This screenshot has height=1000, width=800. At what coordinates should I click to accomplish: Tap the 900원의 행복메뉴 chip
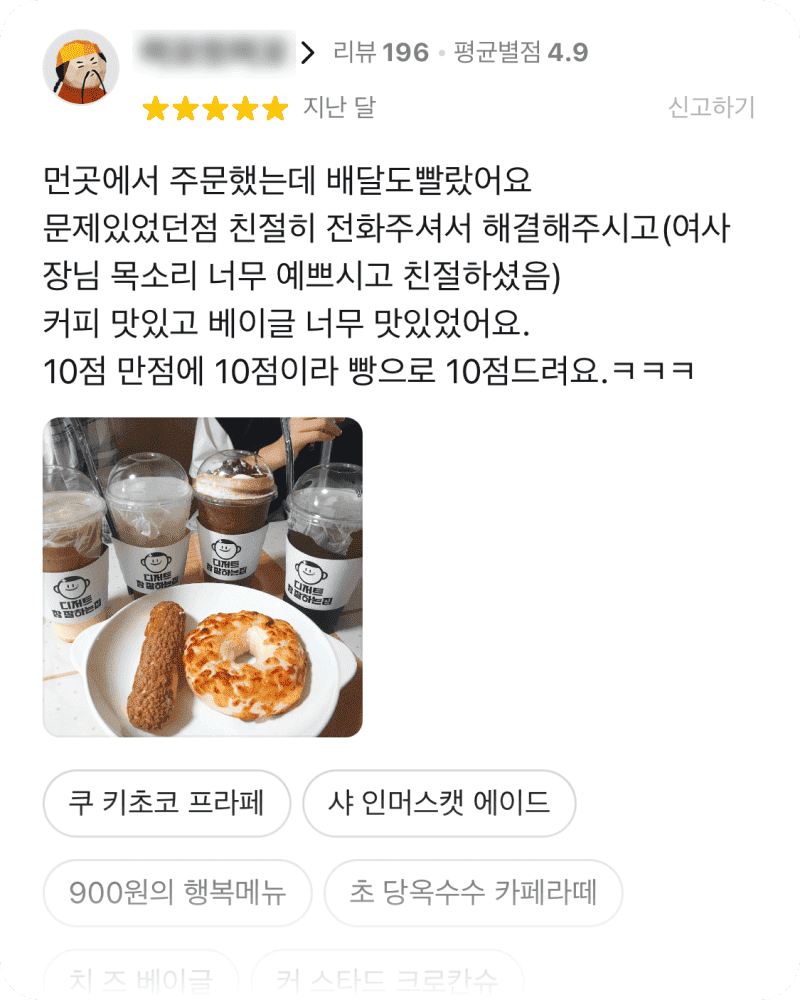click(x=178, y=892)
